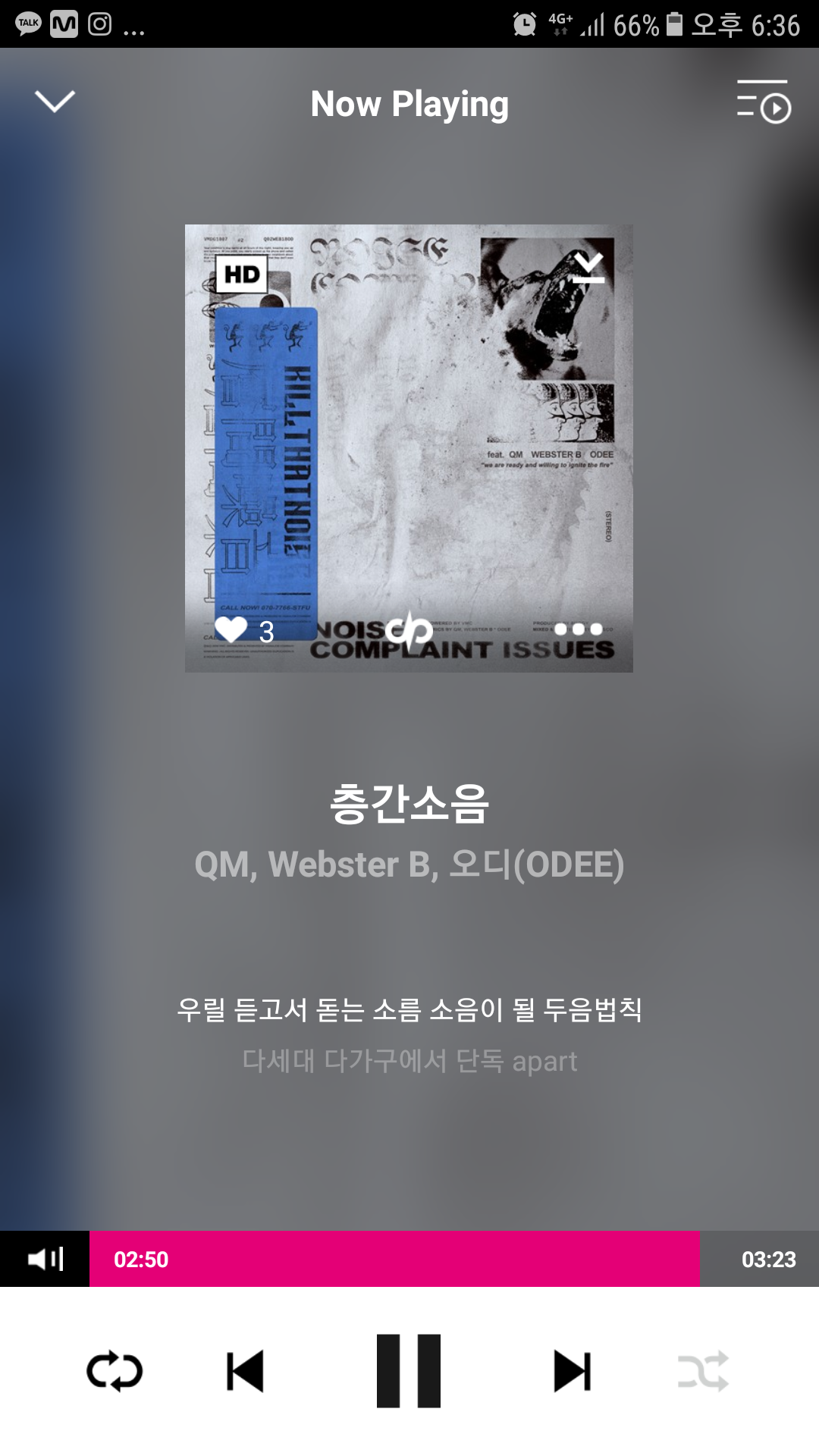Download the current song
Screen dimensions: 819x1456
coord(588,268)
